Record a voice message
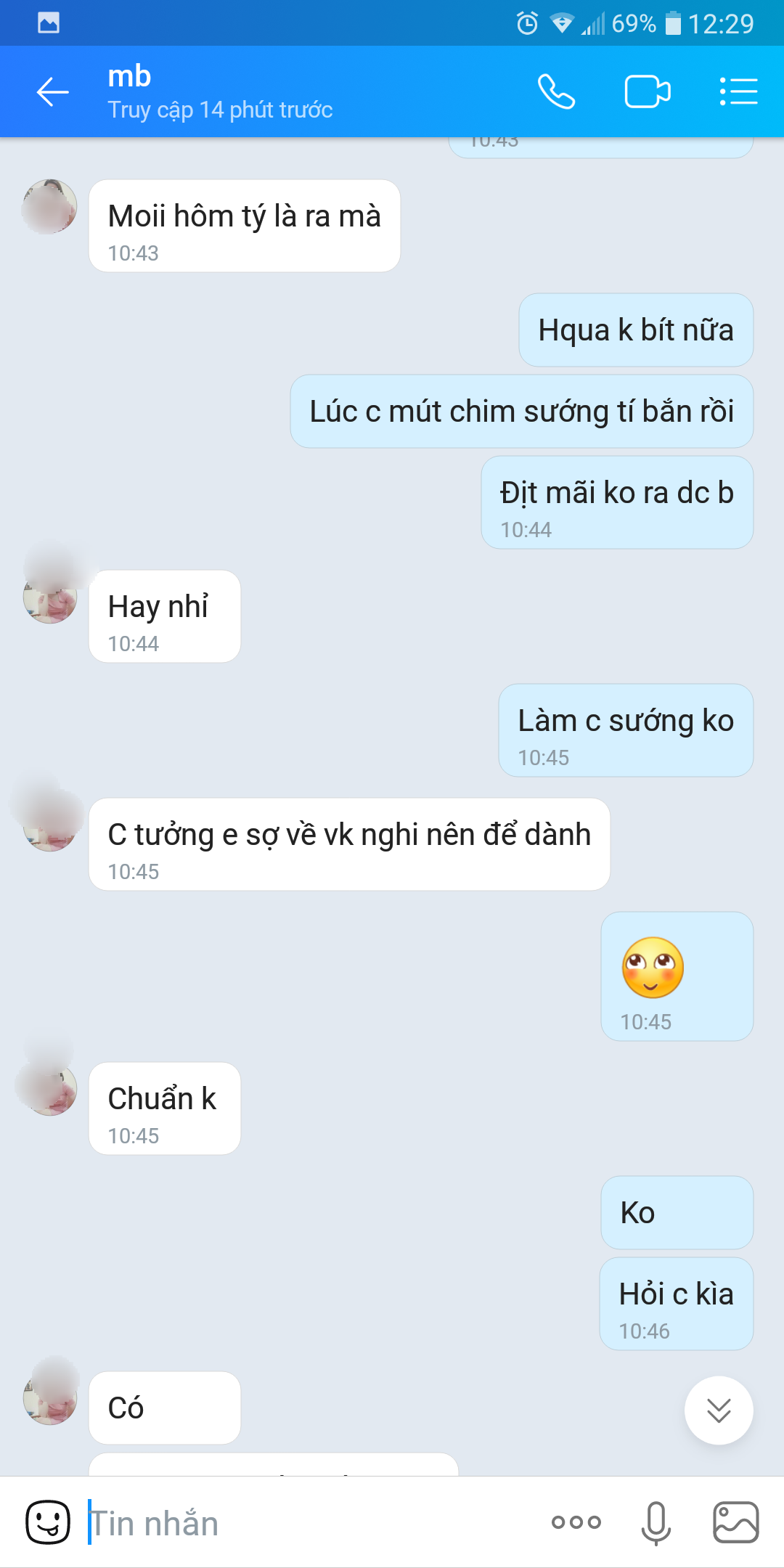This screenshot has width=784, height=1568. (x=656, y=1522)
